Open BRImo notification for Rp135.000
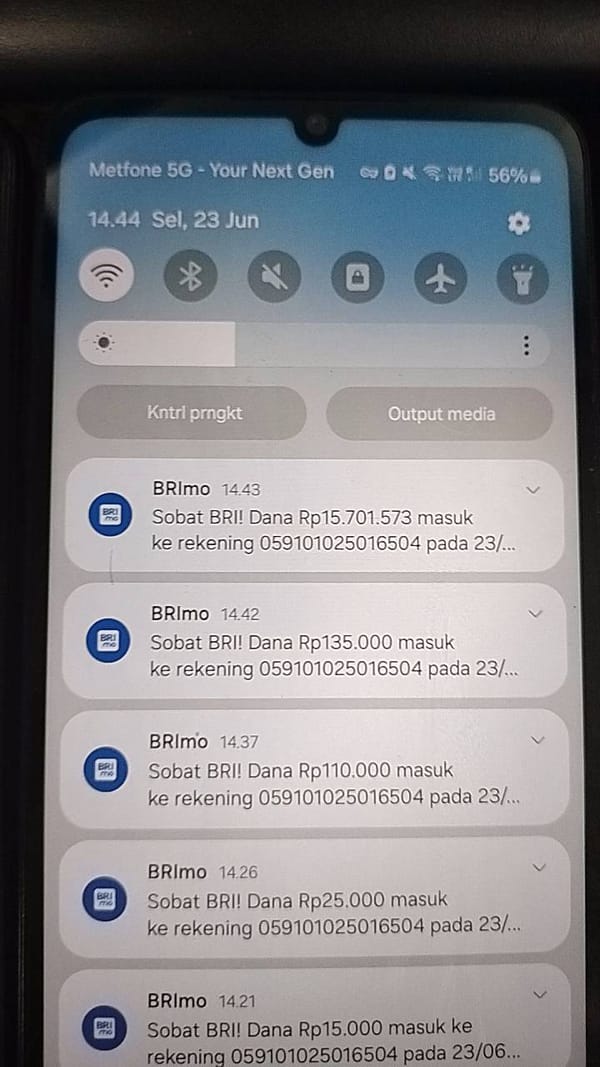 coord(314,641)
